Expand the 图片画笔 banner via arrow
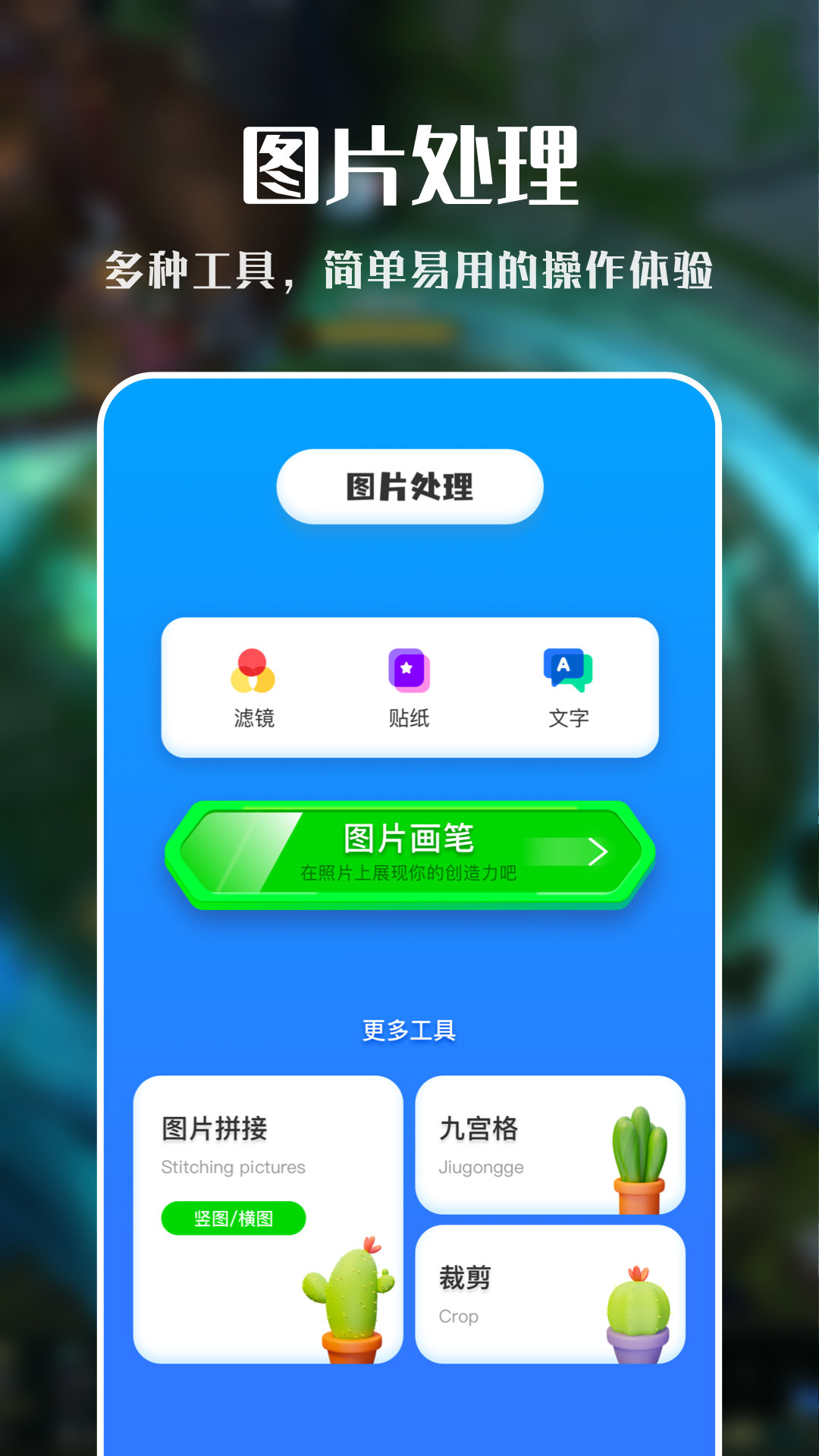The image size is (819, 1456). 599,853
